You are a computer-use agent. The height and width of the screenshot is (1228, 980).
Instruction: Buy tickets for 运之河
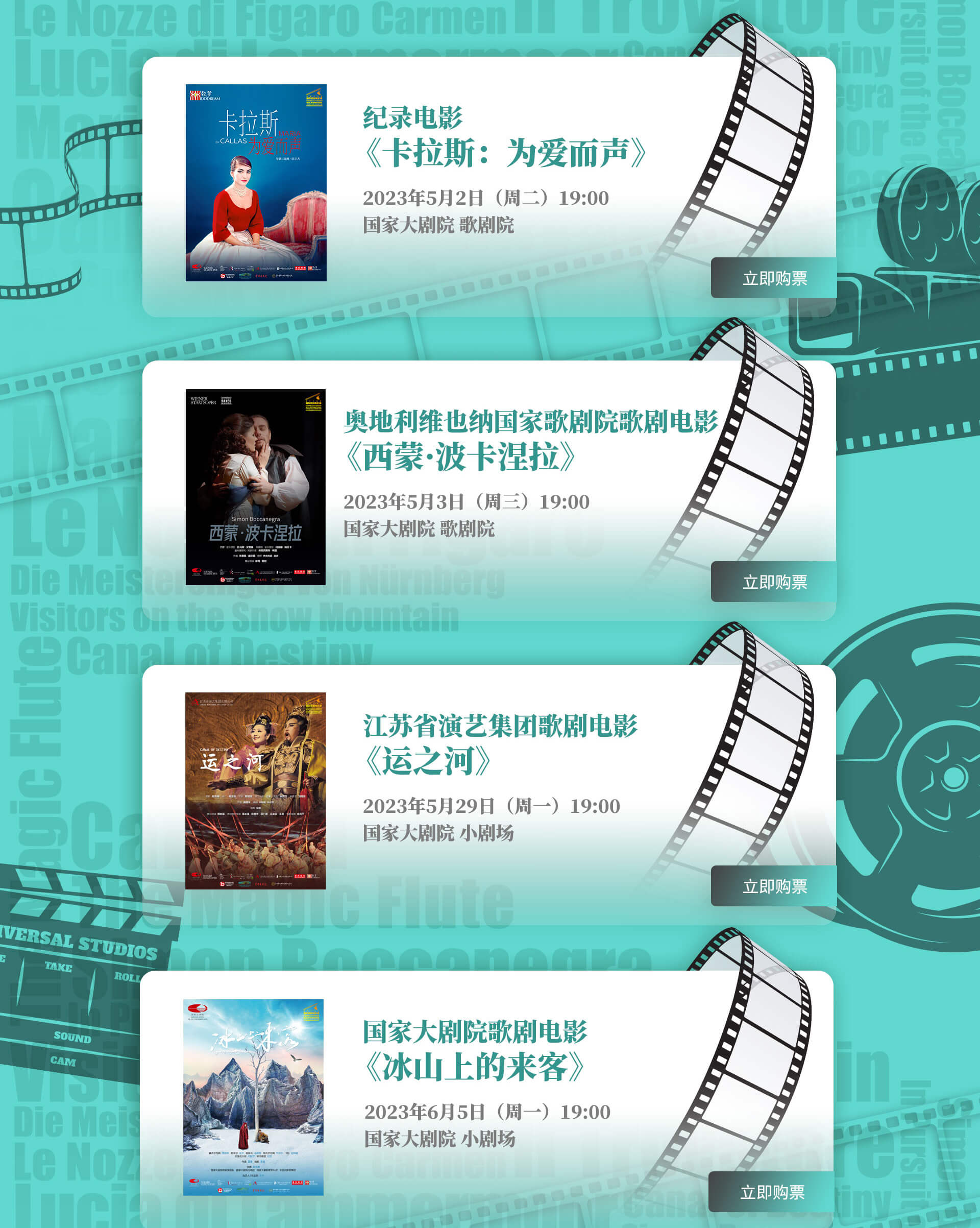pos(773,886)
